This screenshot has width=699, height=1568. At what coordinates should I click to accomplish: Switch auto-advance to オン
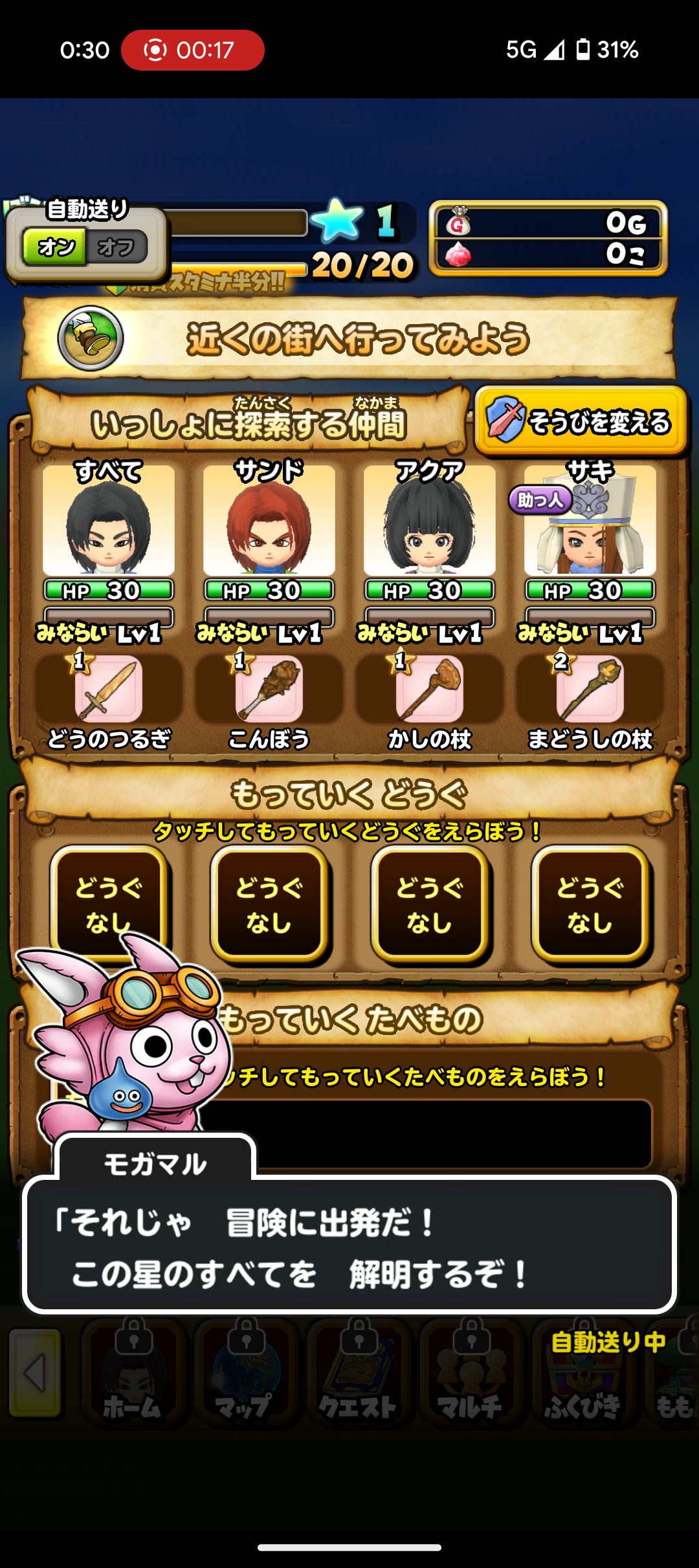click(x=56, y=247)
